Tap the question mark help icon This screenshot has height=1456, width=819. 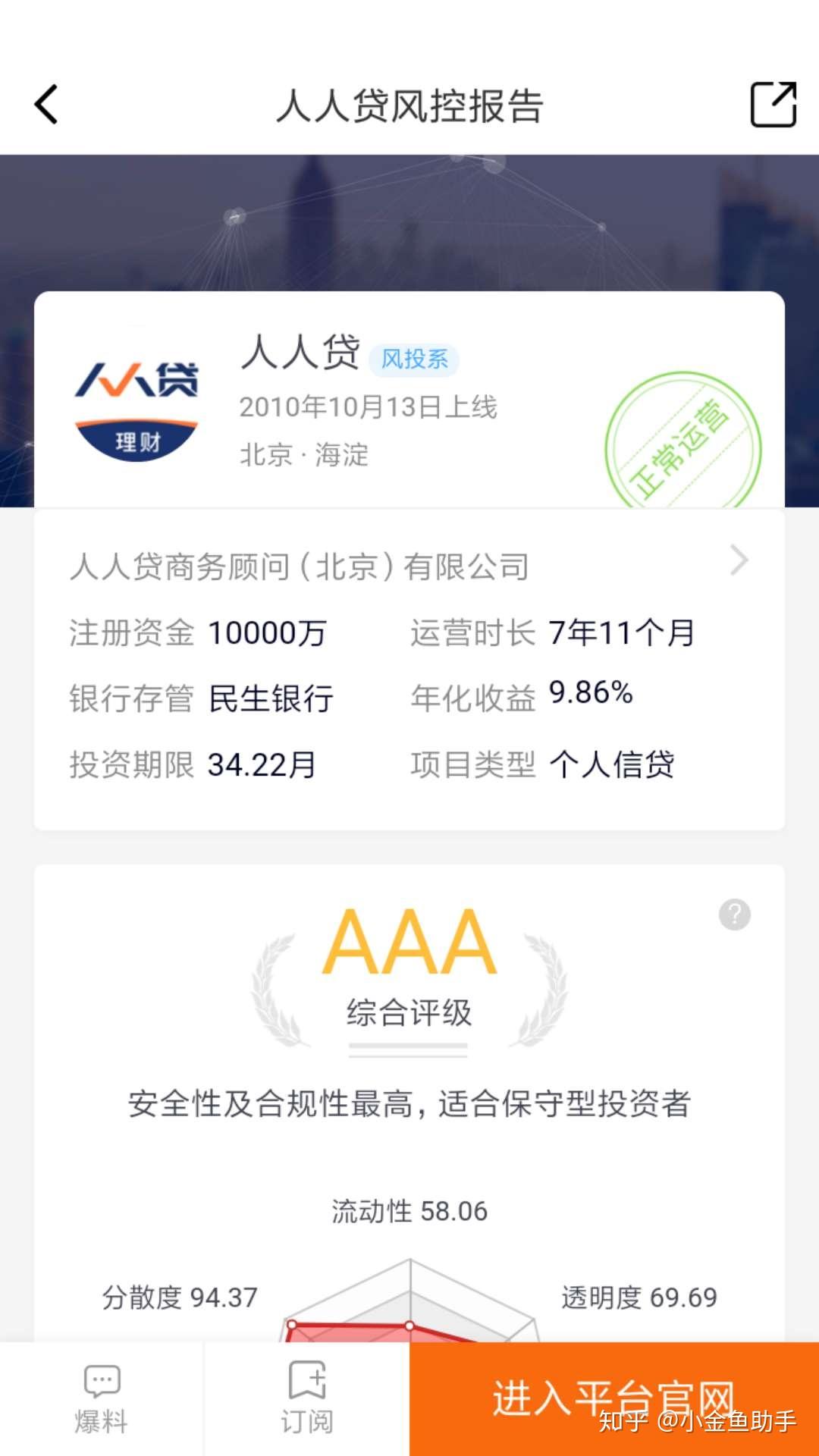click(x=734, y=915)
